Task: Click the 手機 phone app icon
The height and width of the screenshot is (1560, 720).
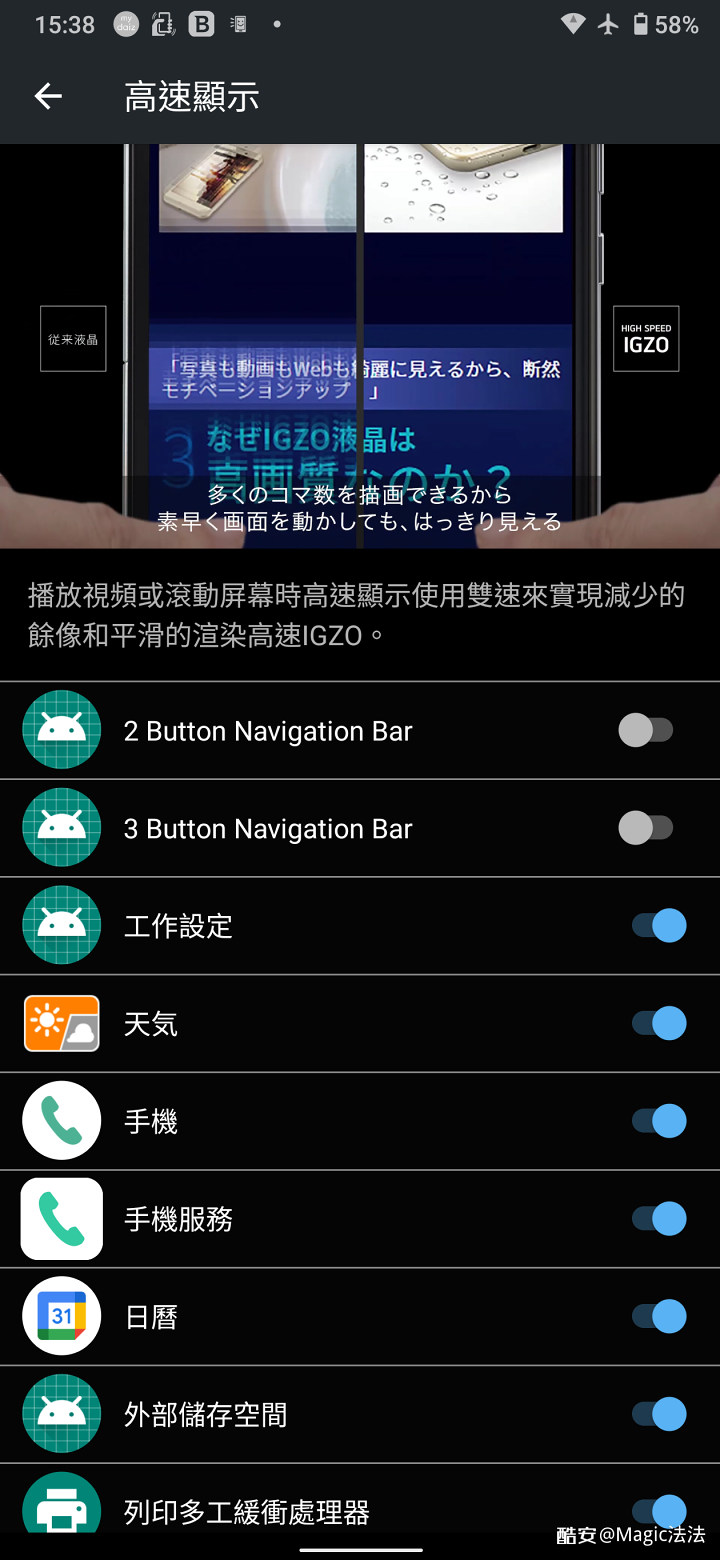Action: (x=61, y=1120)
